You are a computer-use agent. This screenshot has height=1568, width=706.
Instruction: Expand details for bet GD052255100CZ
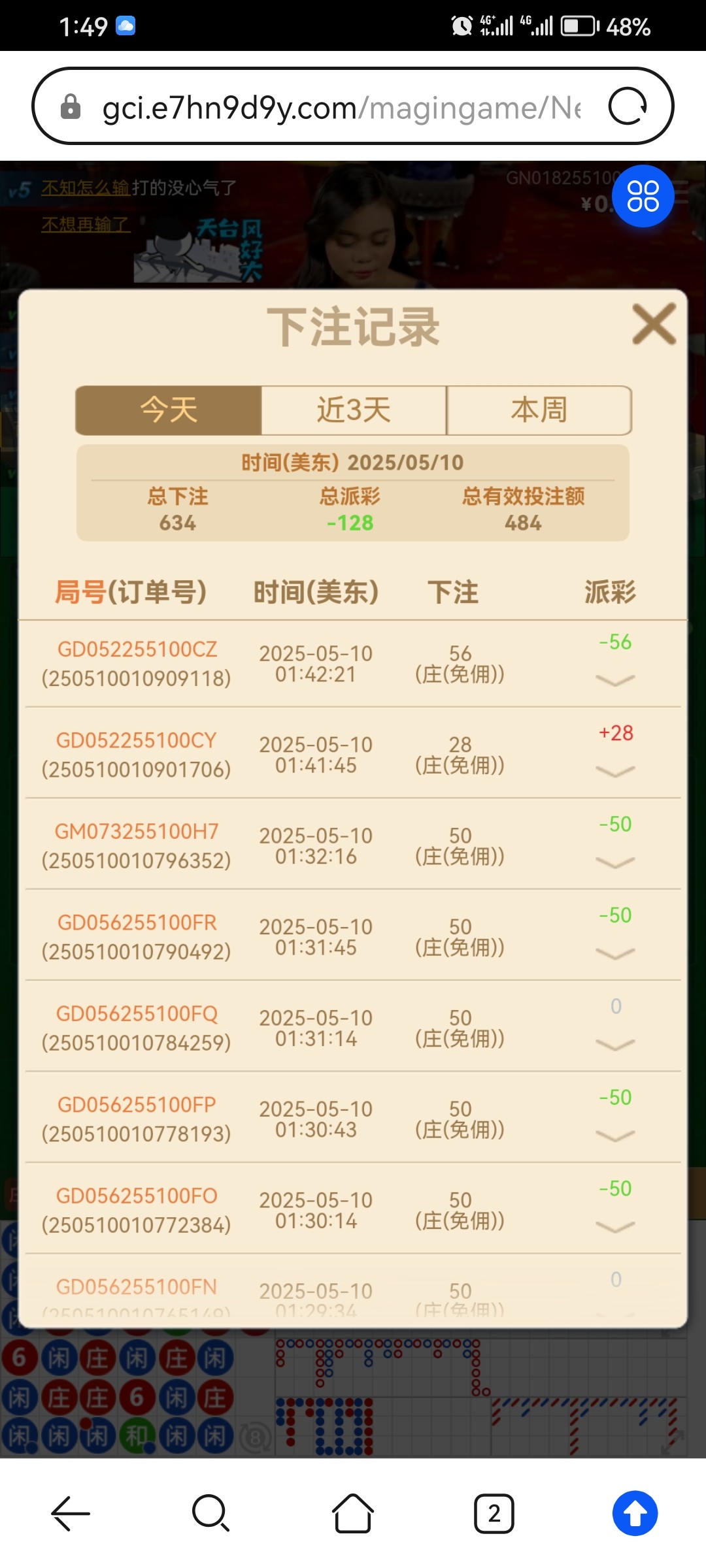tap(615, 681)
